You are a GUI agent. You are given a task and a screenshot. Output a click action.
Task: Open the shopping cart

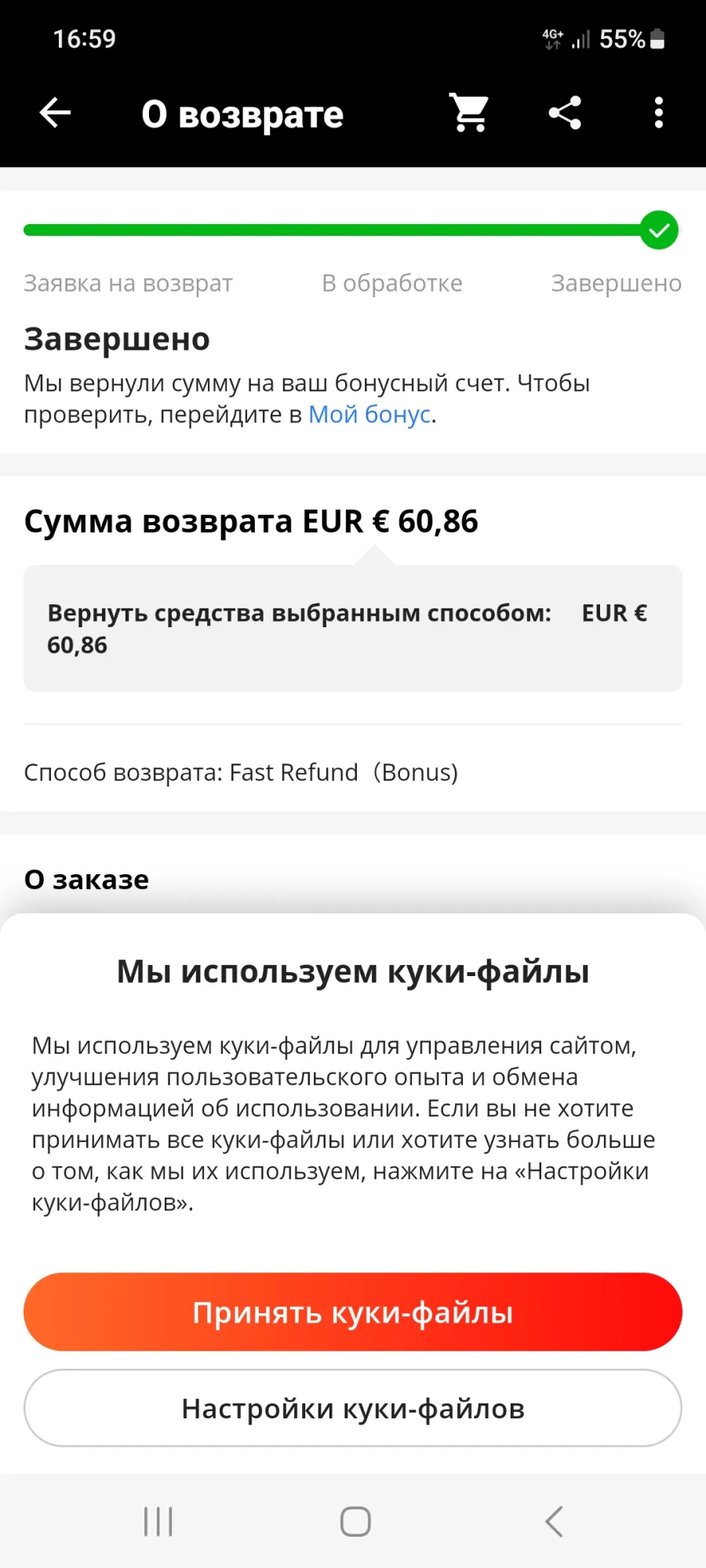point(470,113)
